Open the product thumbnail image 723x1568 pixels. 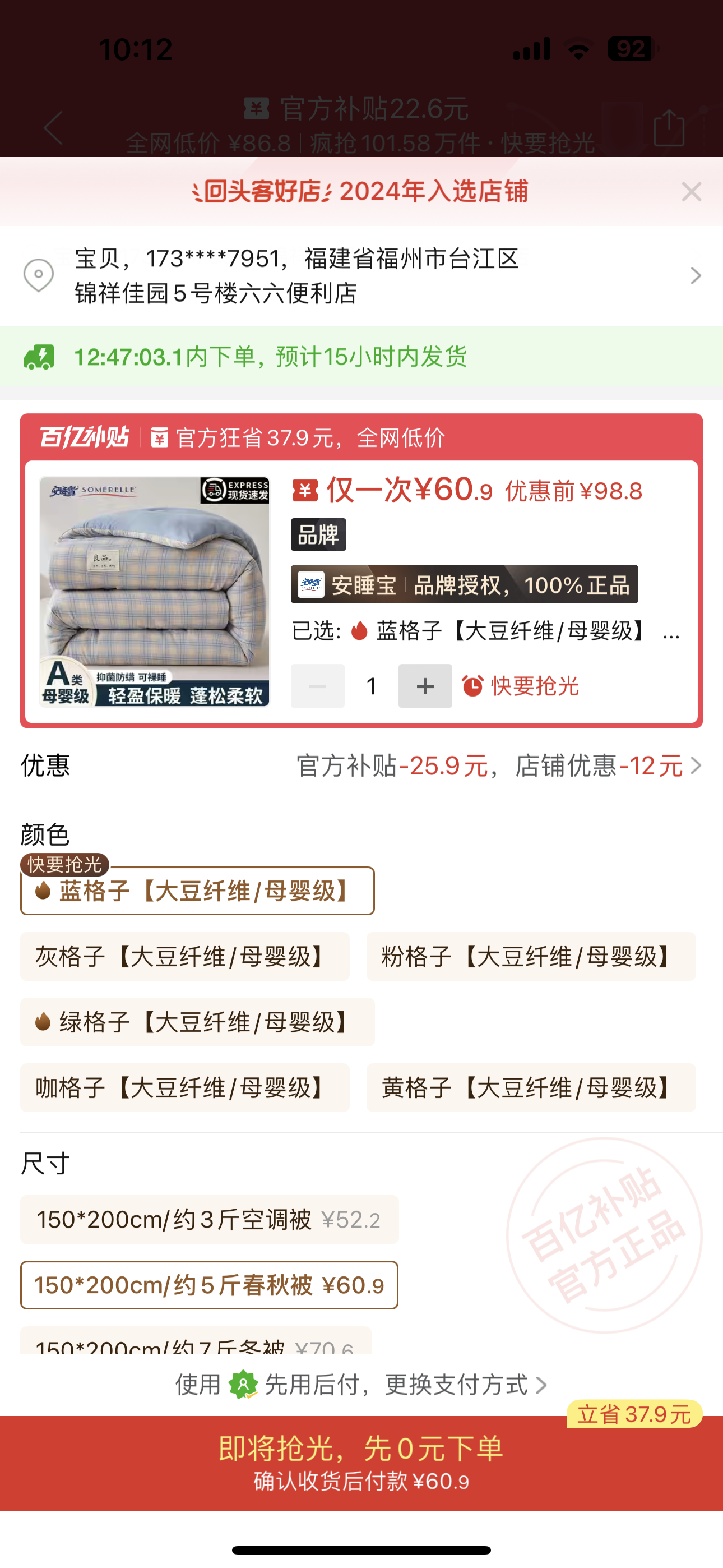pos(155,591)
